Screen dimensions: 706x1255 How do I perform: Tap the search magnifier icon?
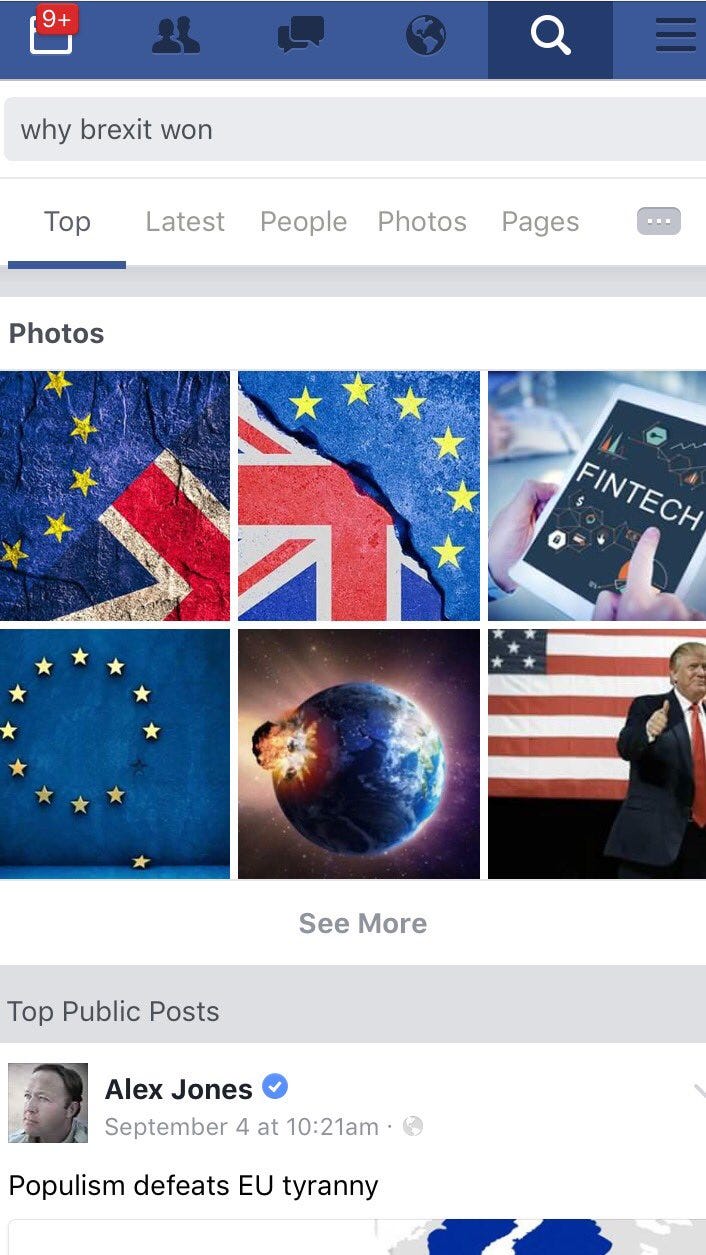click(550, 37)
